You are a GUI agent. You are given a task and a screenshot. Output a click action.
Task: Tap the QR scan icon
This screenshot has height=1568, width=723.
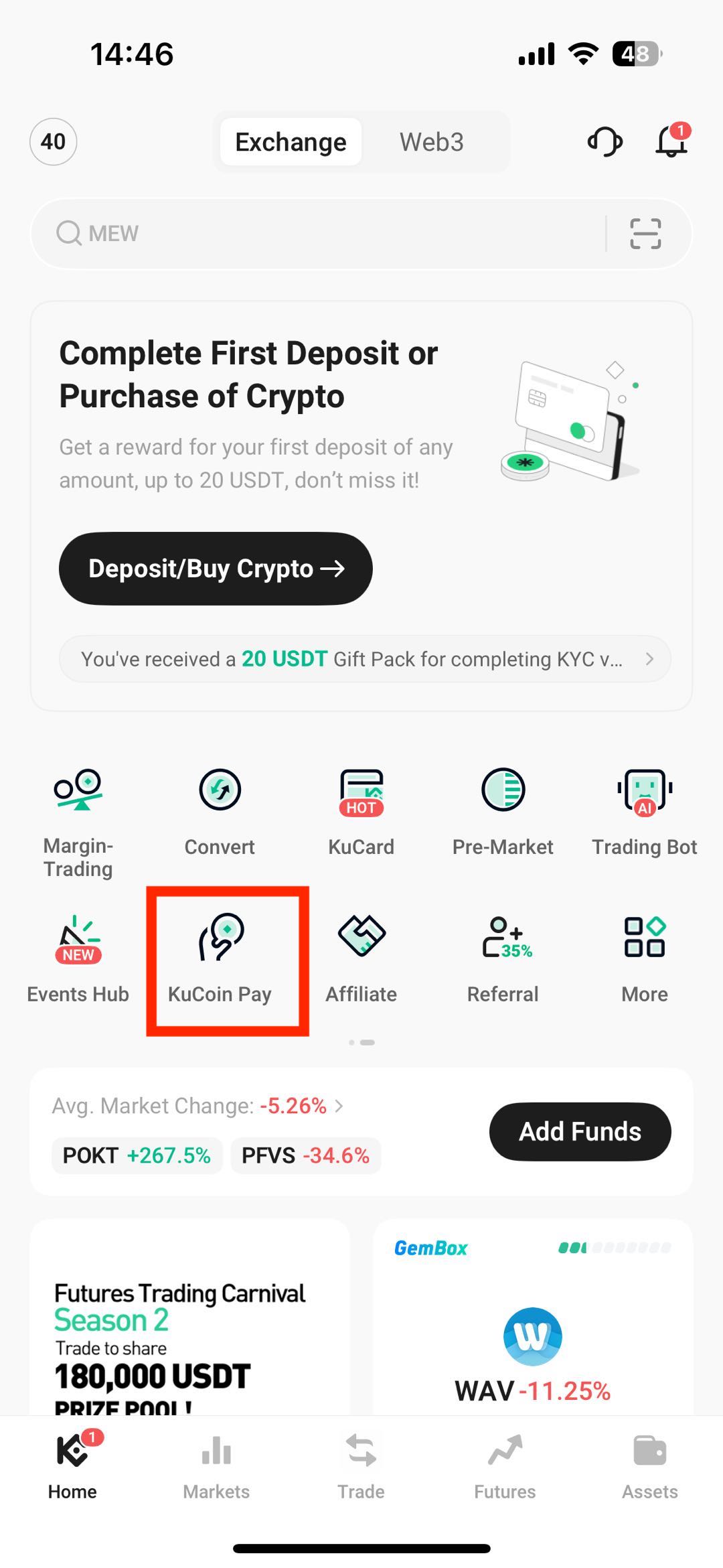point(645,234)
